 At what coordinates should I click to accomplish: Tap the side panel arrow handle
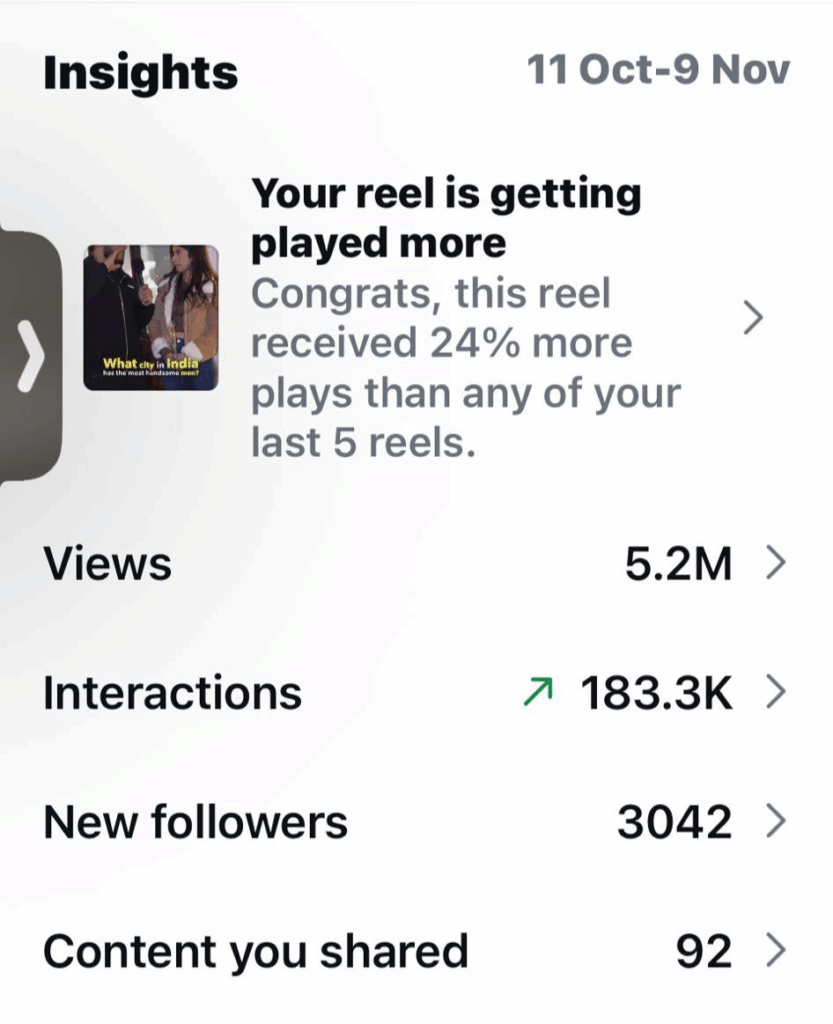[30, 357]
